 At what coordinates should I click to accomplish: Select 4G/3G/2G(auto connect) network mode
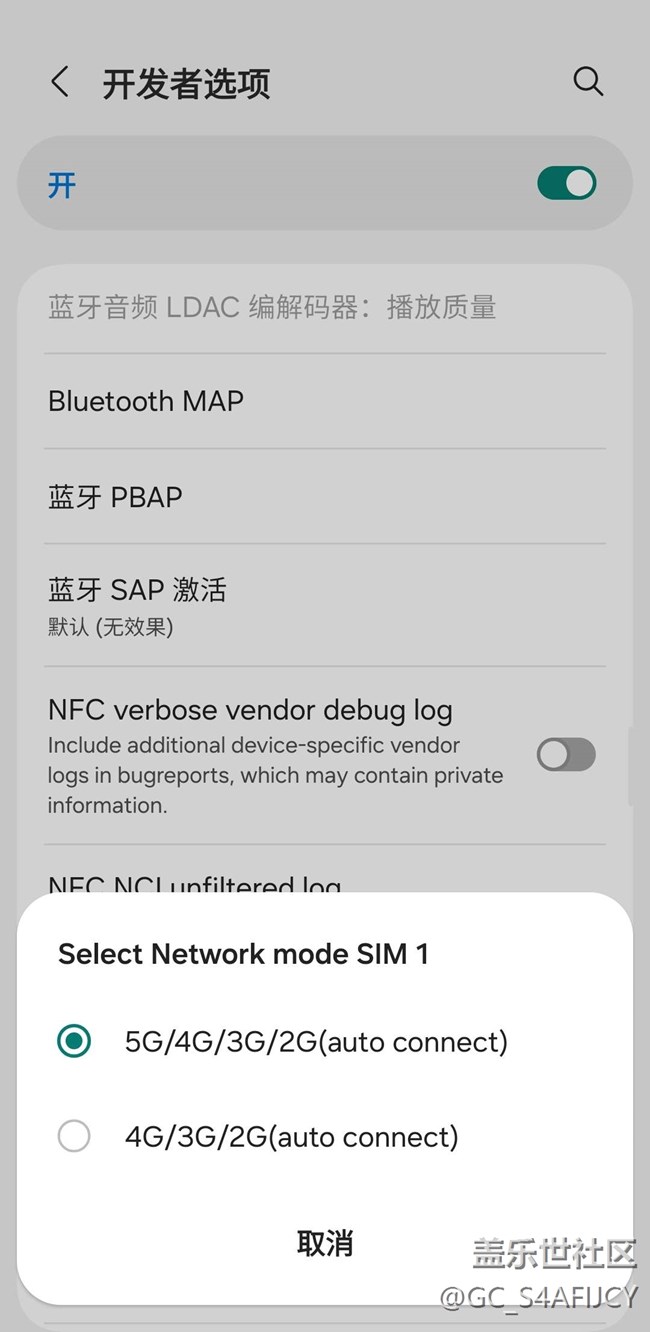[324, 1136]
